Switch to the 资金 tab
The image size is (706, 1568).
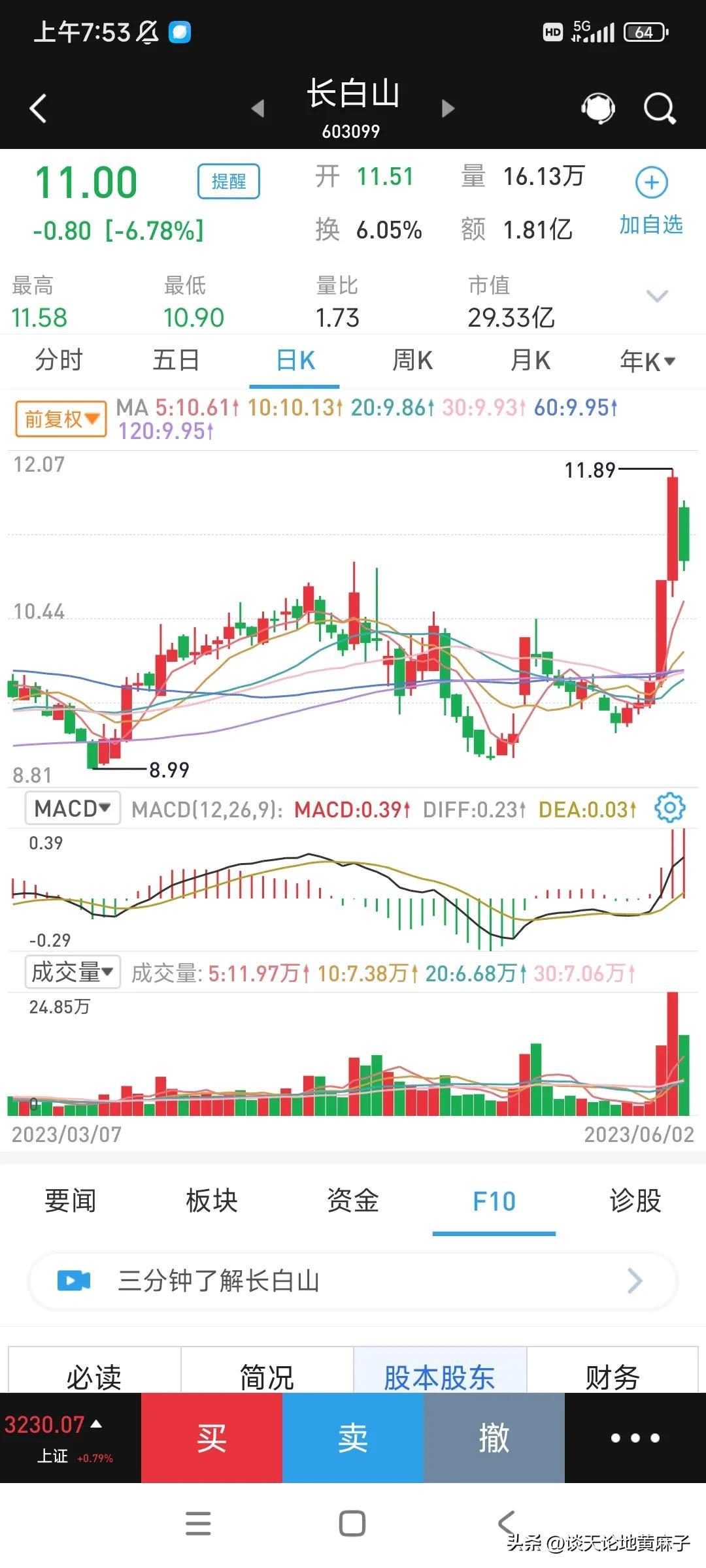click(353, 1201)
